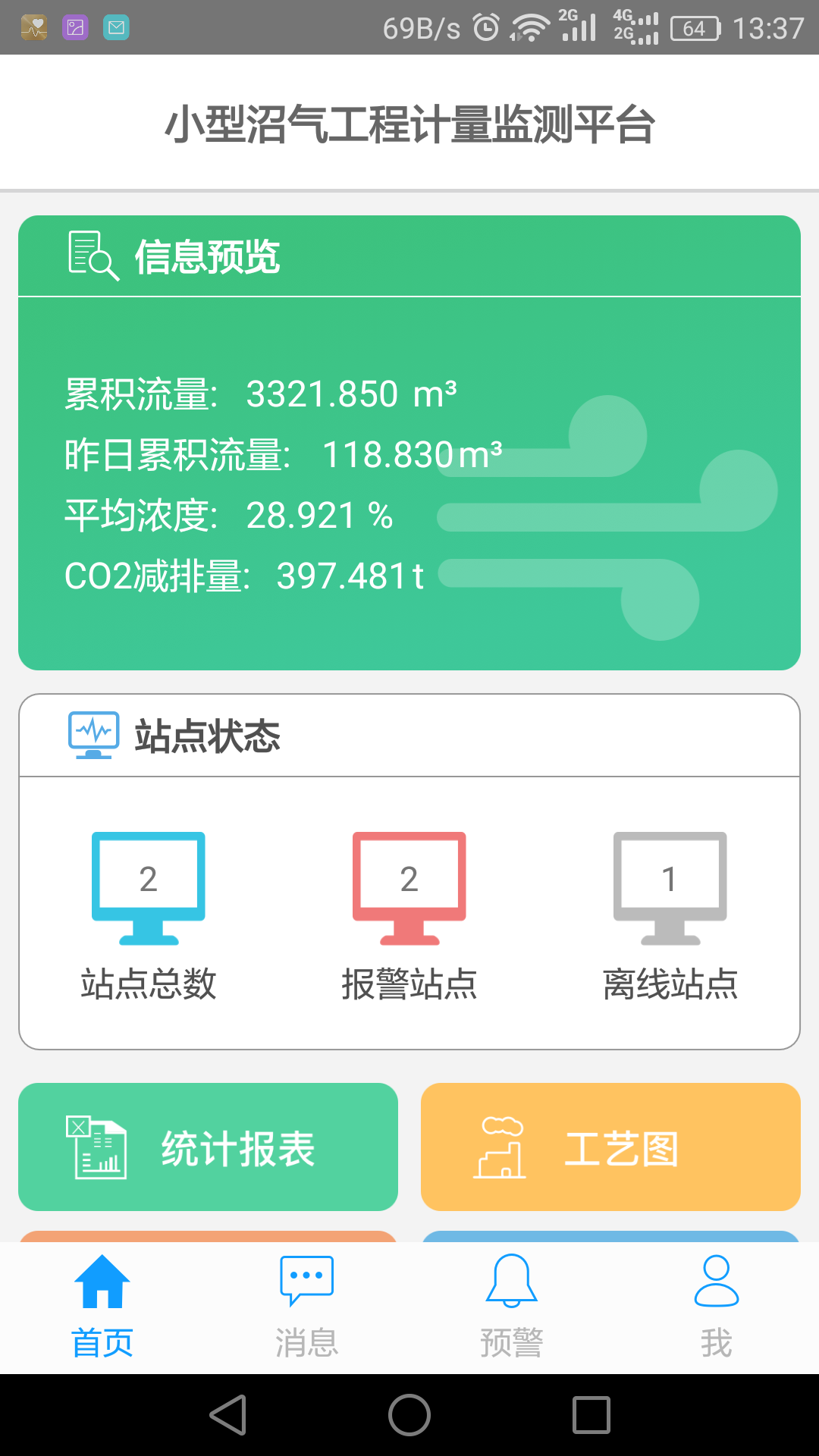
Task: Go to the 预警 tab
Action: tap(511, 1306)
